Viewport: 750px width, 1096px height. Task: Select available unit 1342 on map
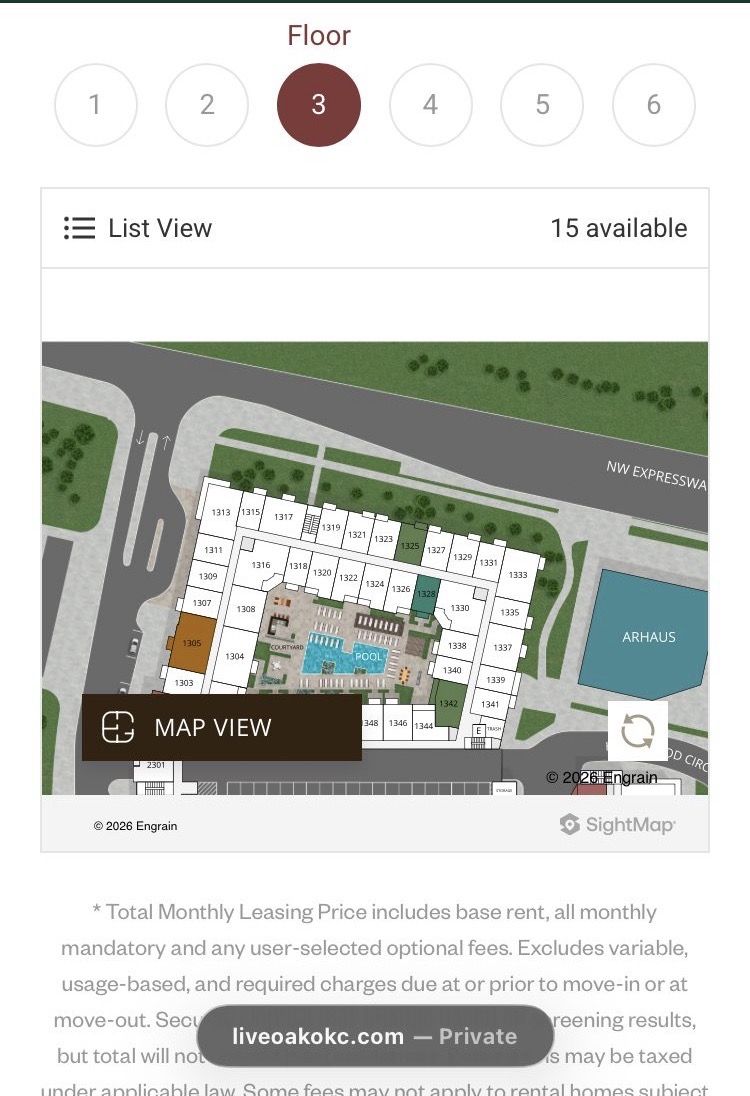(449, 703)
